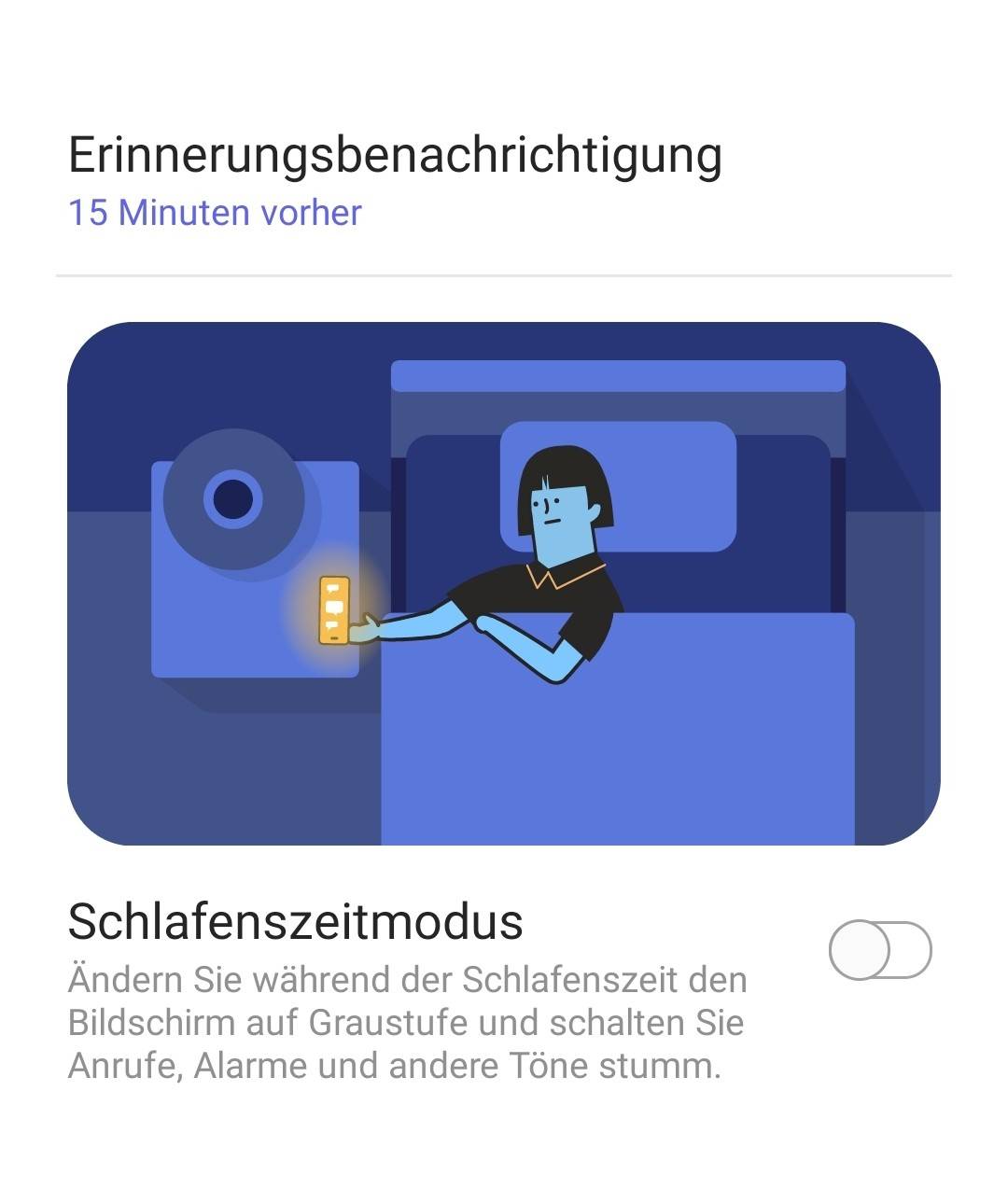Enable the Schlafenszeitmodus switch

click(x=879, y=950)
